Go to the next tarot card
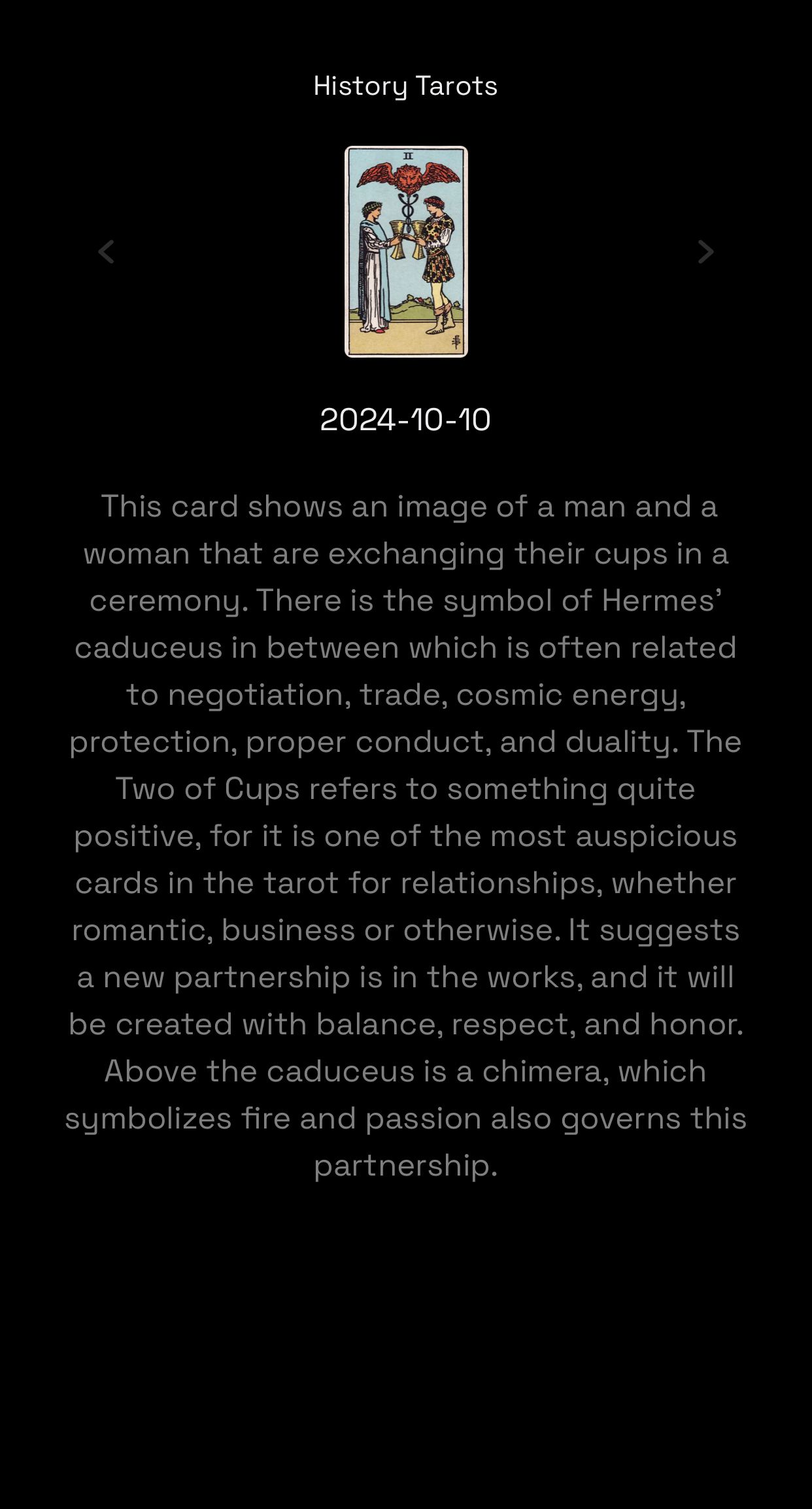This screenshot has height=1509, width=812. click(705, 252)
